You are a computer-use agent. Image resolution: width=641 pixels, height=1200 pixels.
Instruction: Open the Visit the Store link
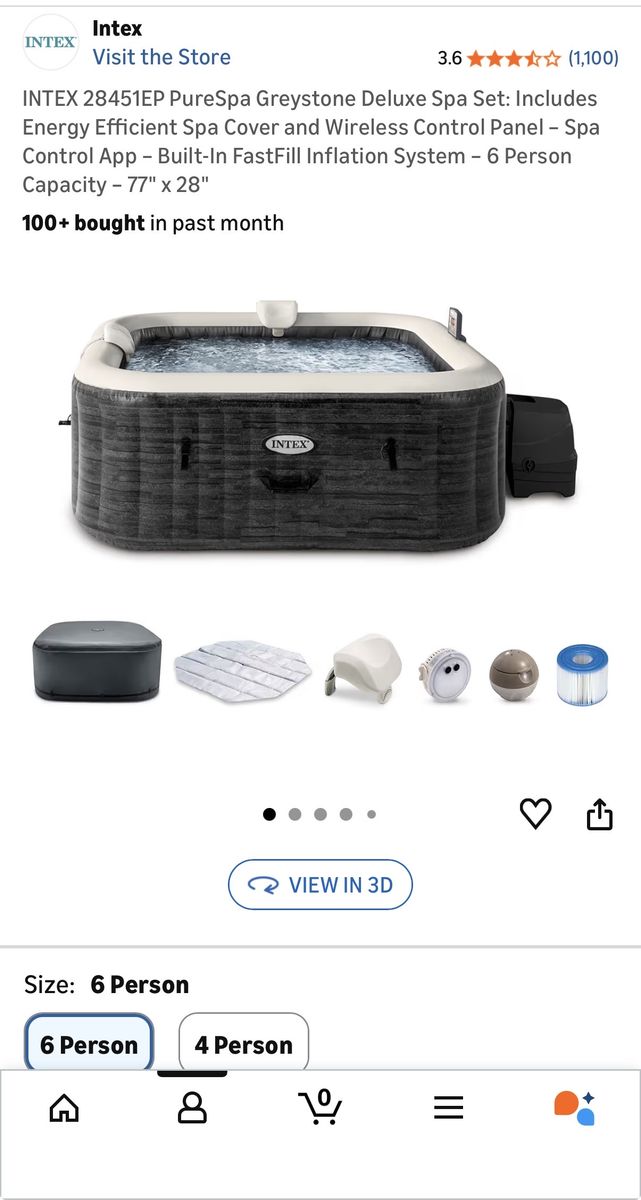(161, 57)
